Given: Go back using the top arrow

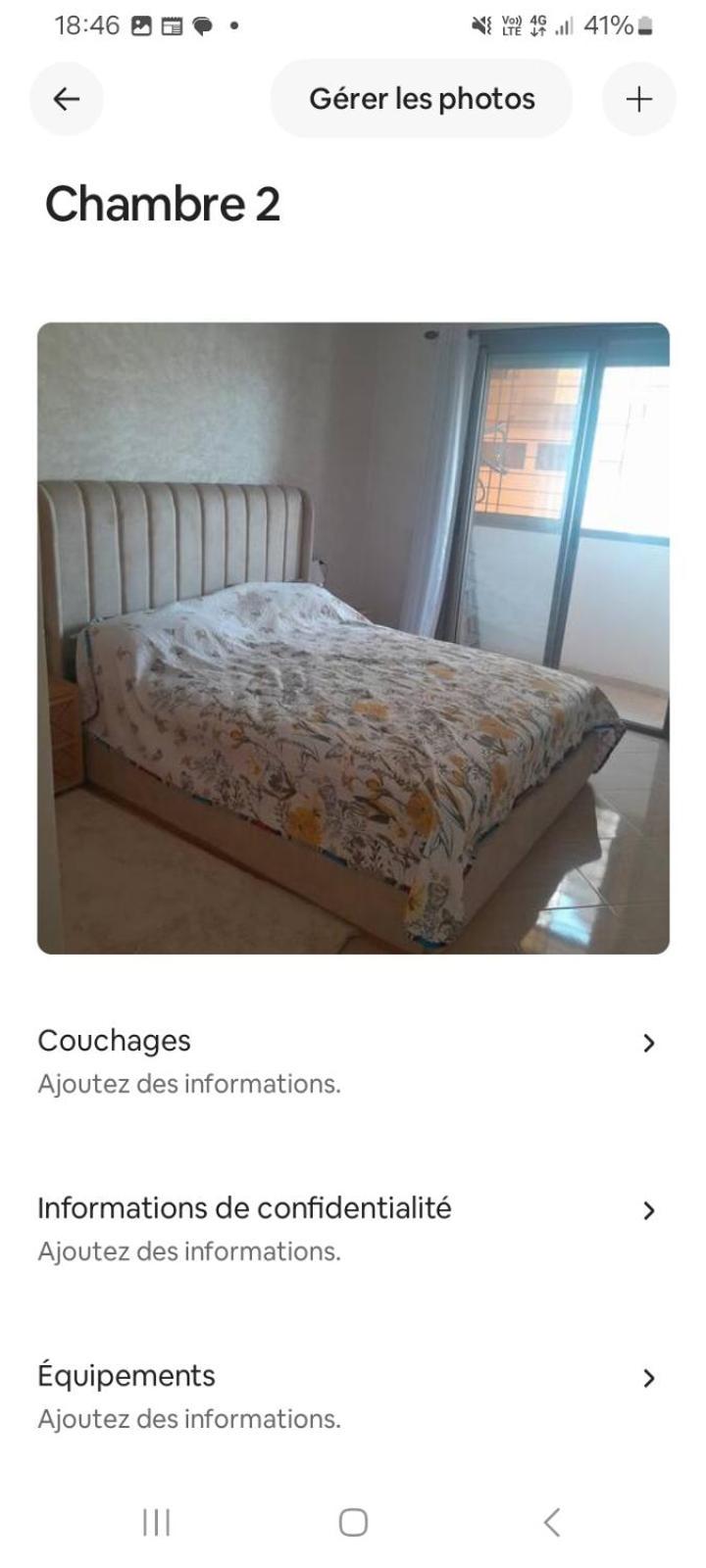Looking at the screenshot, I should click(67, 99).
